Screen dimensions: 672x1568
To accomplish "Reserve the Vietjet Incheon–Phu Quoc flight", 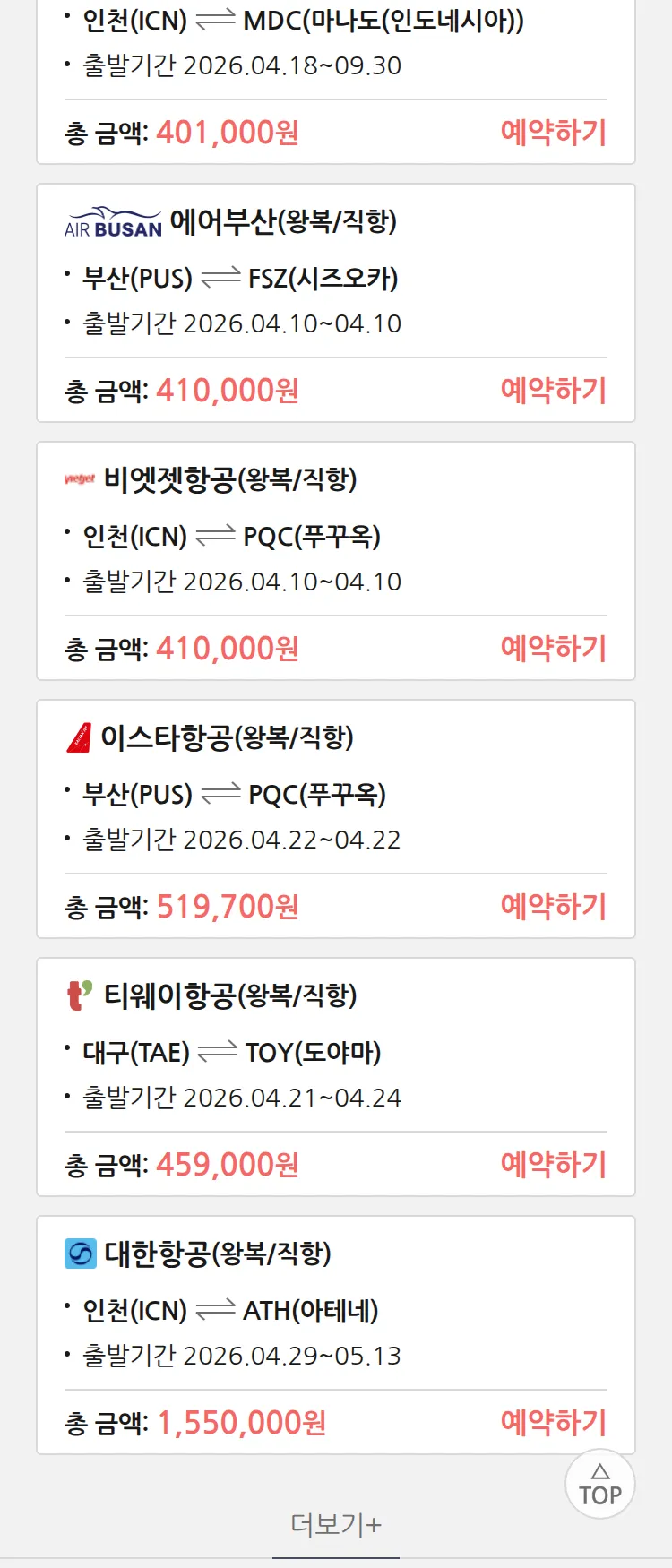I will 553,649.
